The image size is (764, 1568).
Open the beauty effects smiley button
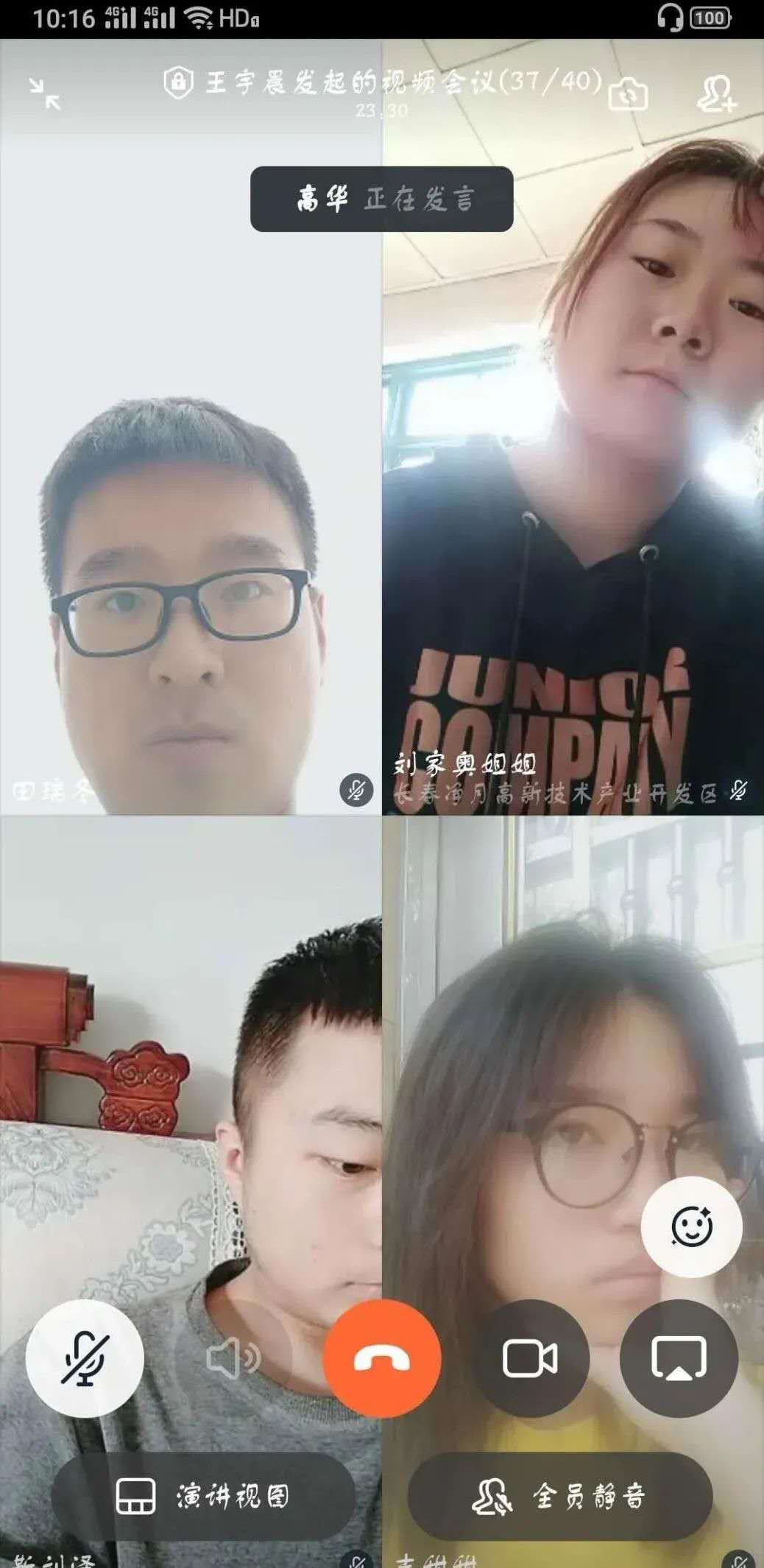coord(691,1227)
